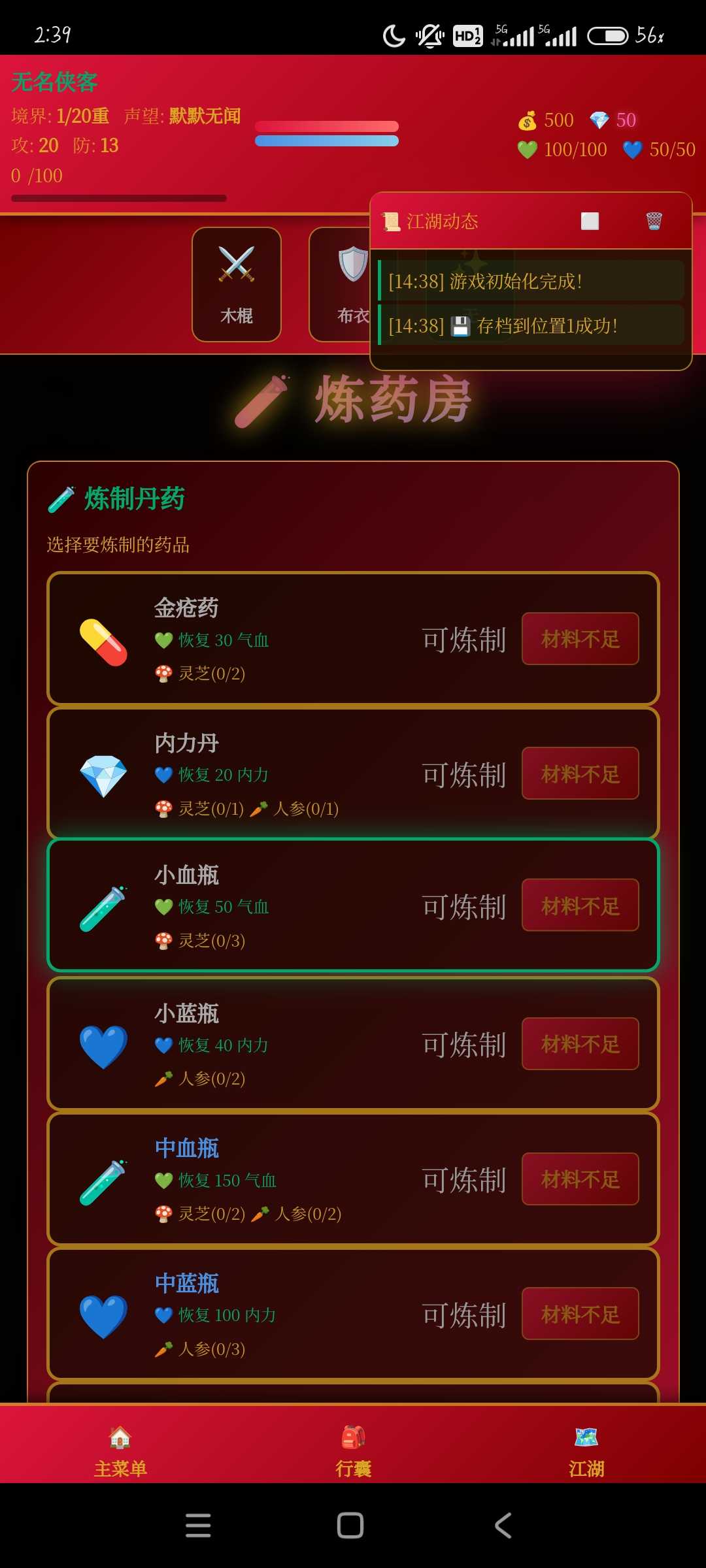
Task: Open the 木棍 weapon slot
Action: point(237,284)
